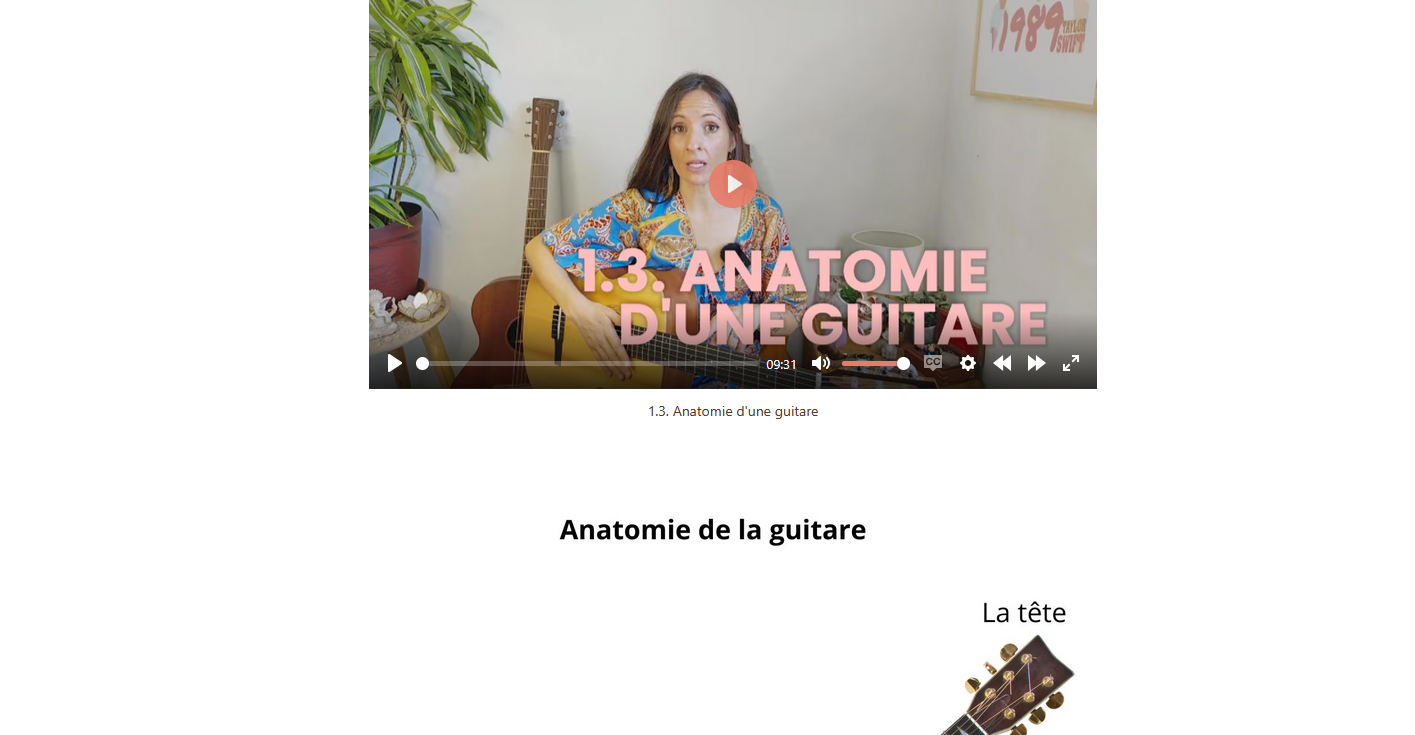Rewind the video
1415x735 pixels.
coord(1002,363)
